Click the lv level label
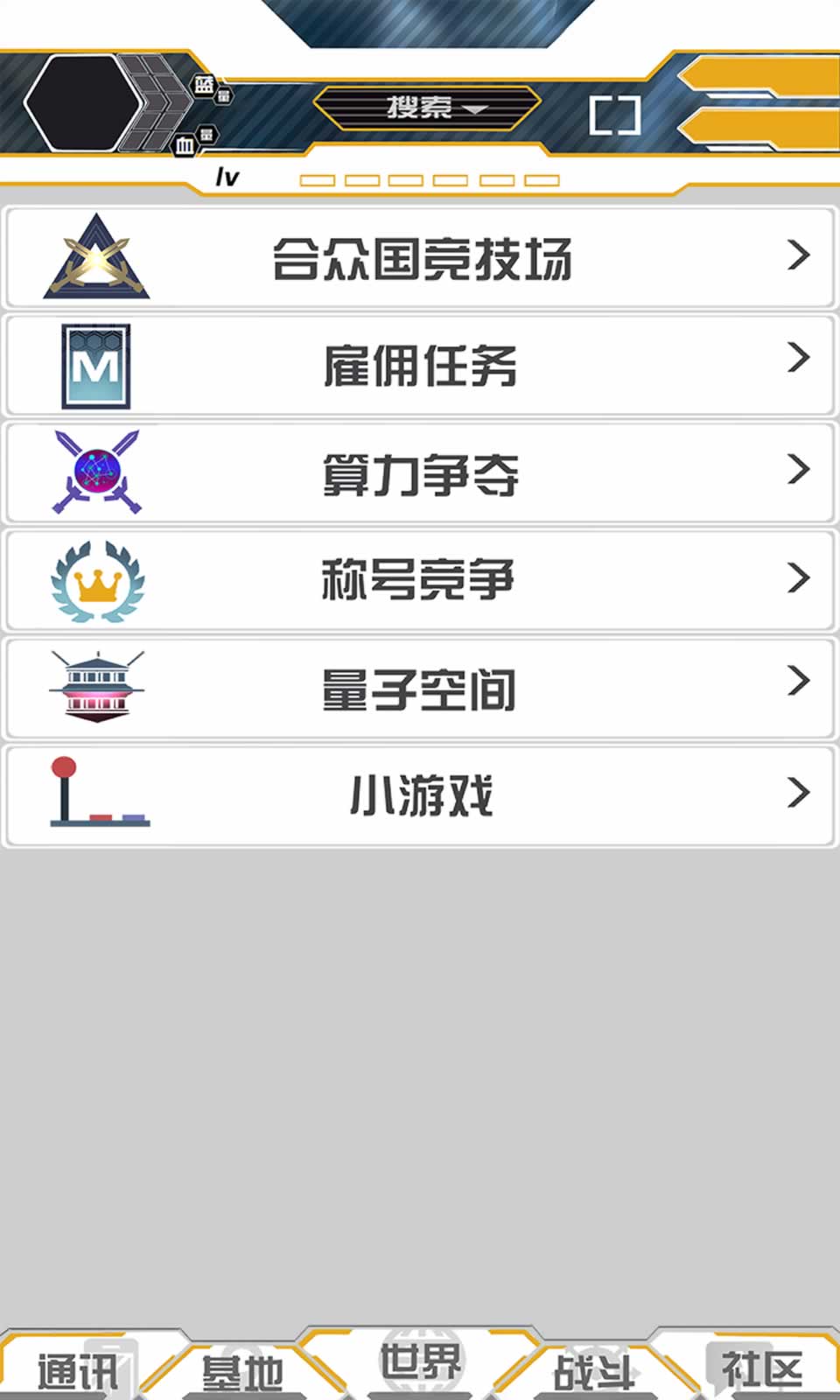 pos(227,178)
